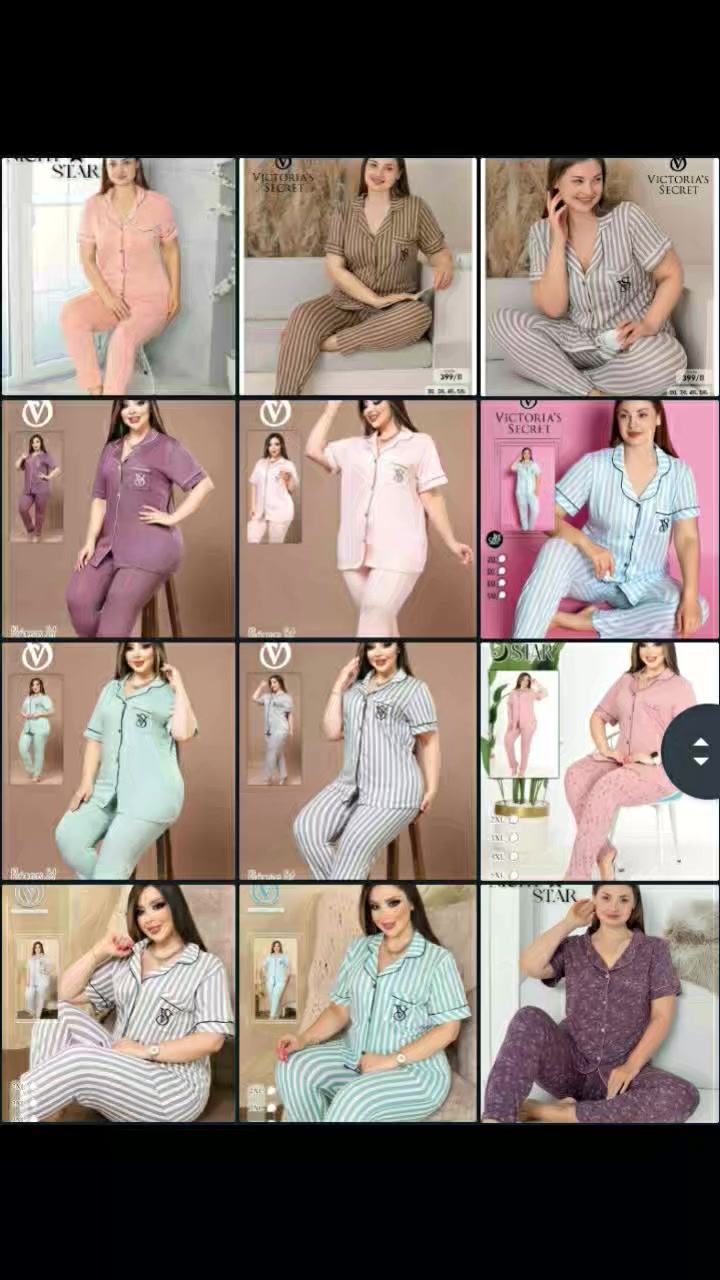Open the blue striped pajama on pink background

pyautogui.click(x=599, y=518)
